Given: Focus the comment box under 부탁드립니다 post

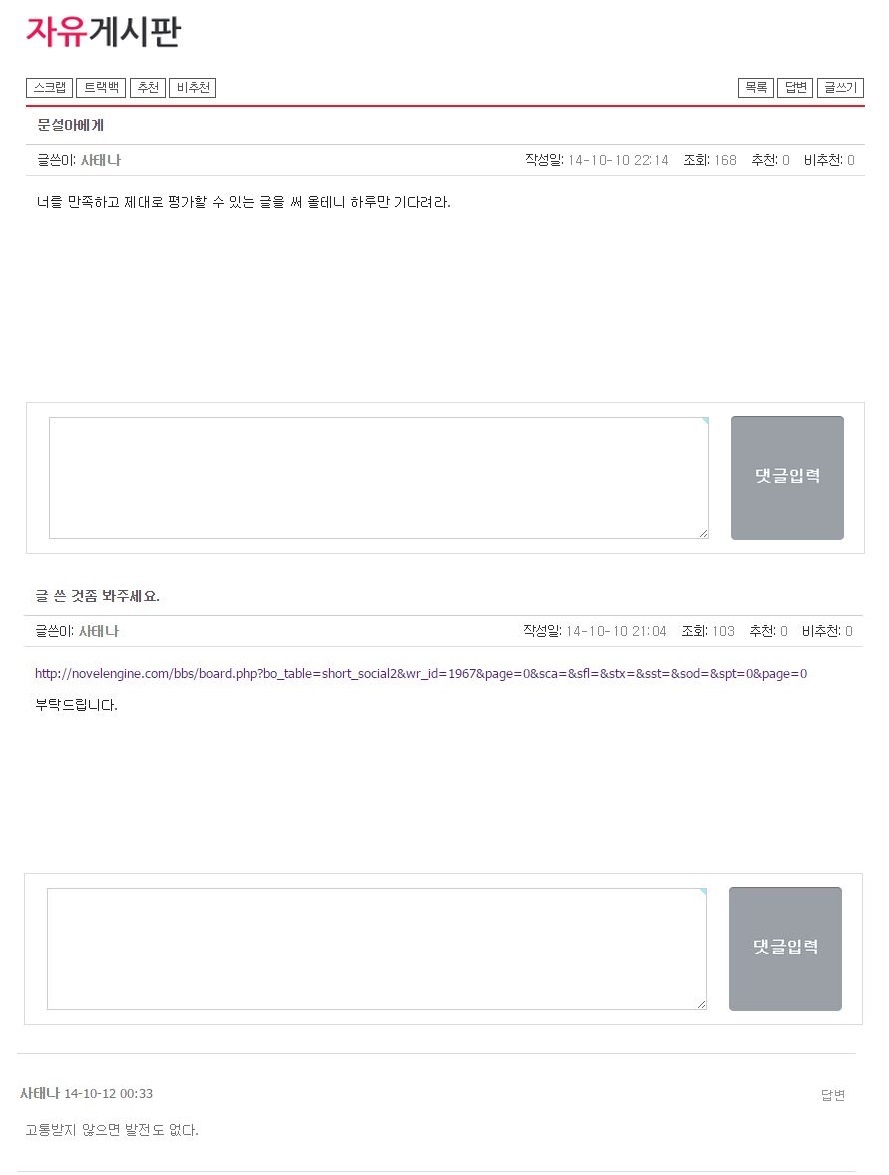Looking at the screenshot, I should [376, 949].
